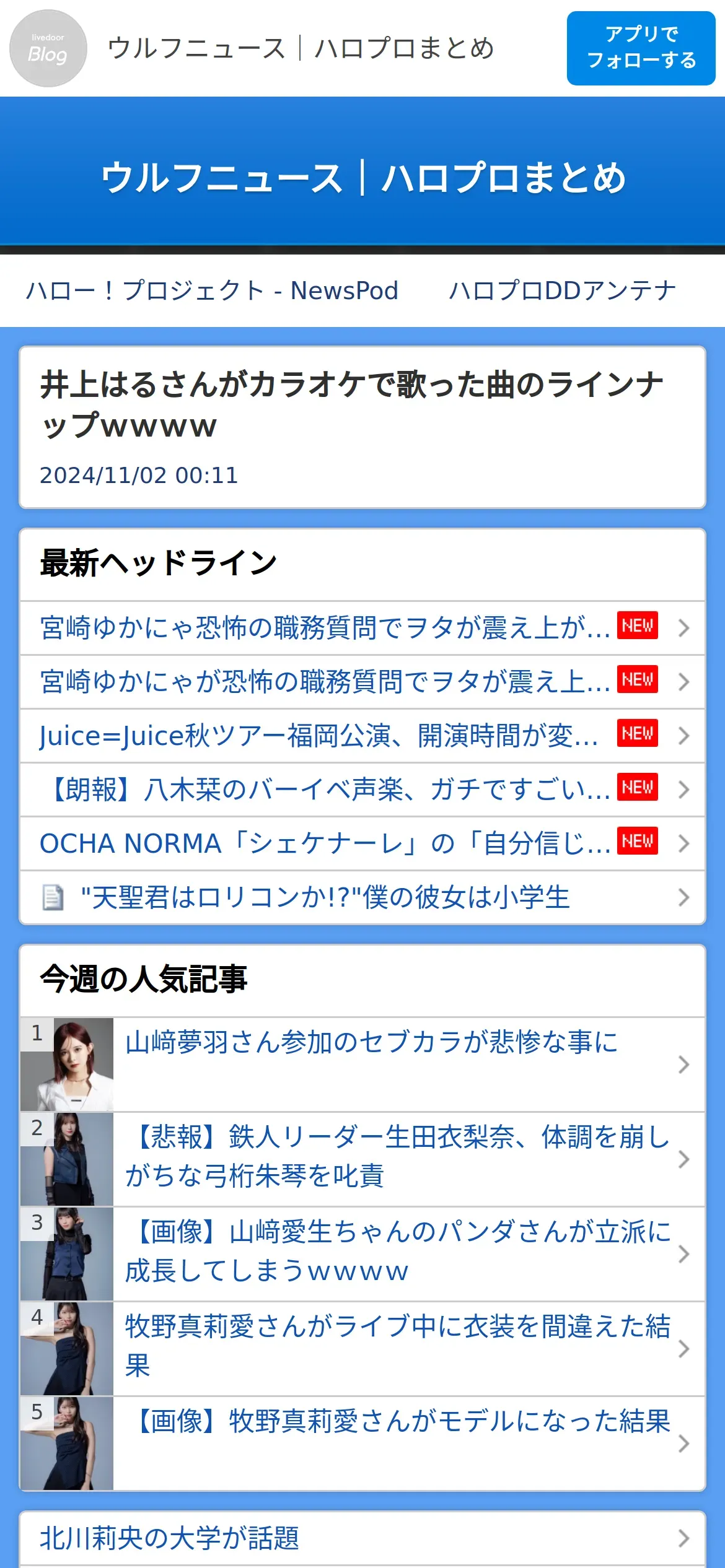Open the "天聖君はロリコンか!?" article row
Screen dimensions: 725x1568
click(362, 897)
